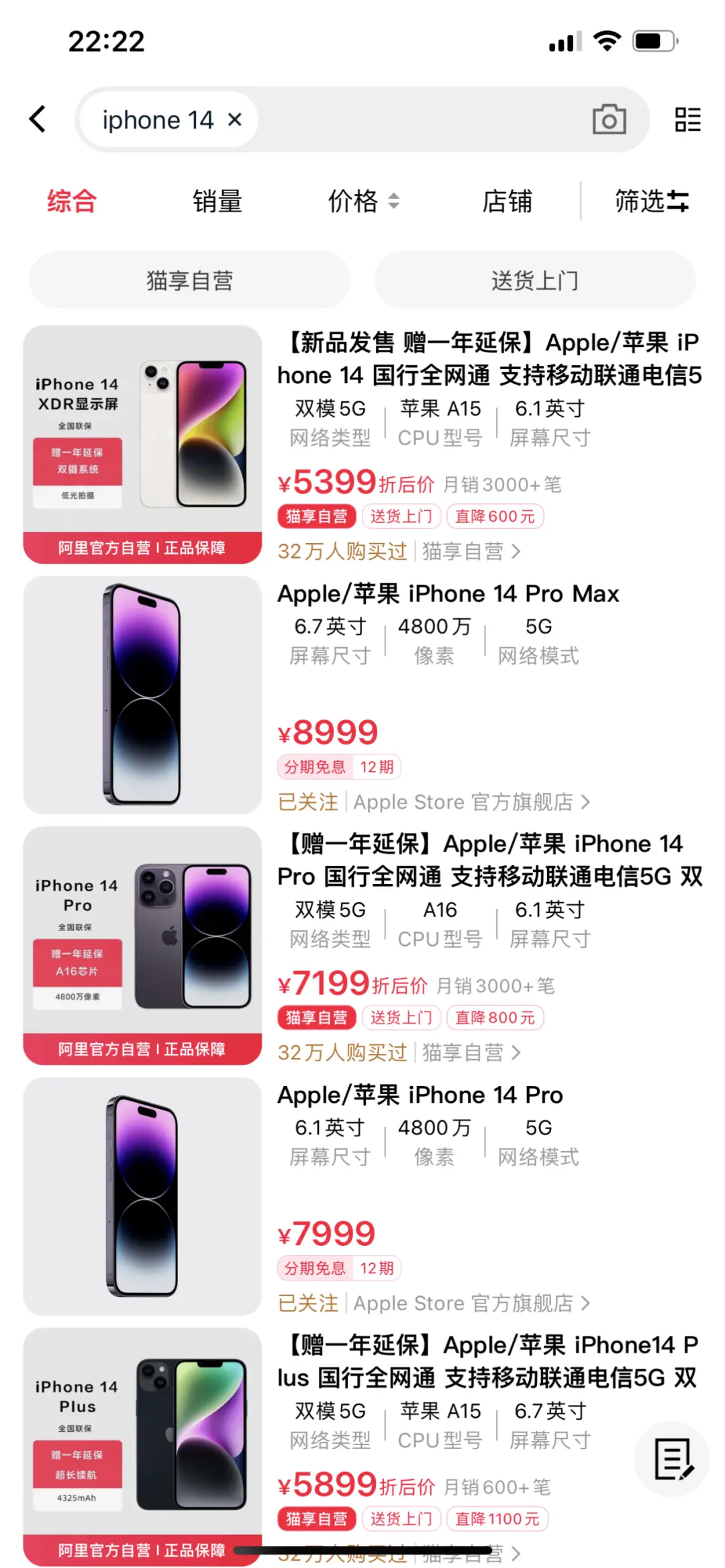
Task: Sort results by 销量
Action: pyautogui.click(x=217, y=201)
